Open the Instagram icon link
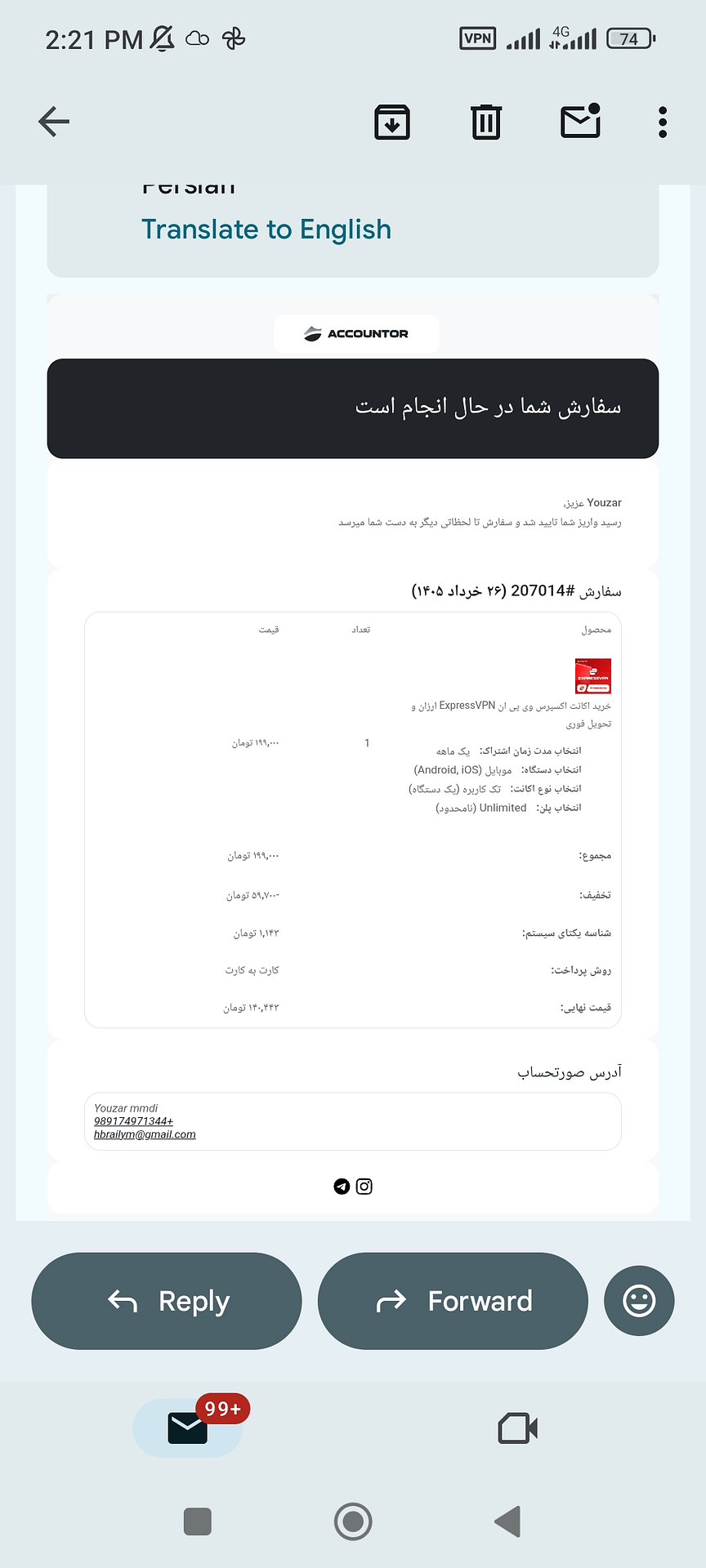Screen dimensions: 706x1568 pyautogui.click(x=364, y=1187)
